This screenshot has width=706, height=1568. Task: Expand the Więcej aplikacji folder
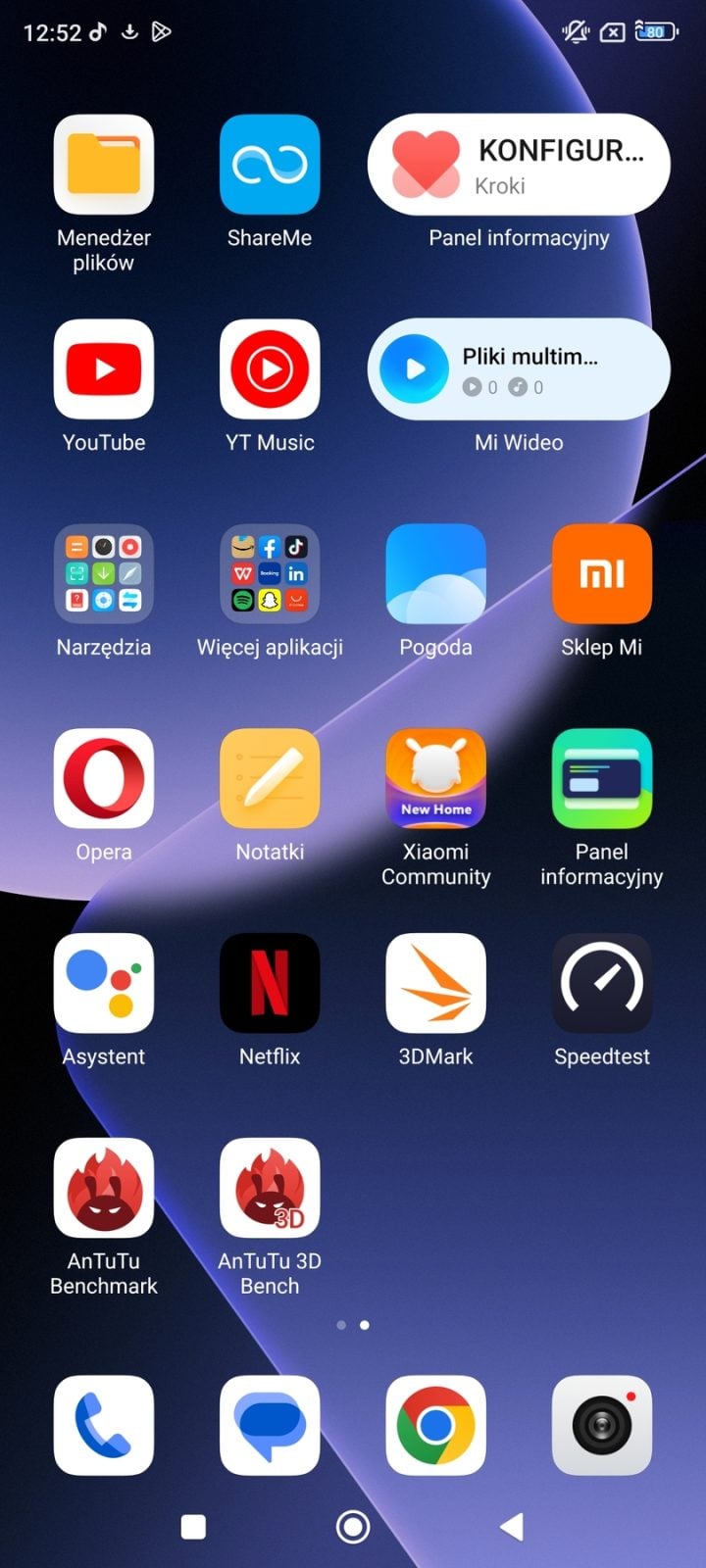point(270,574)
